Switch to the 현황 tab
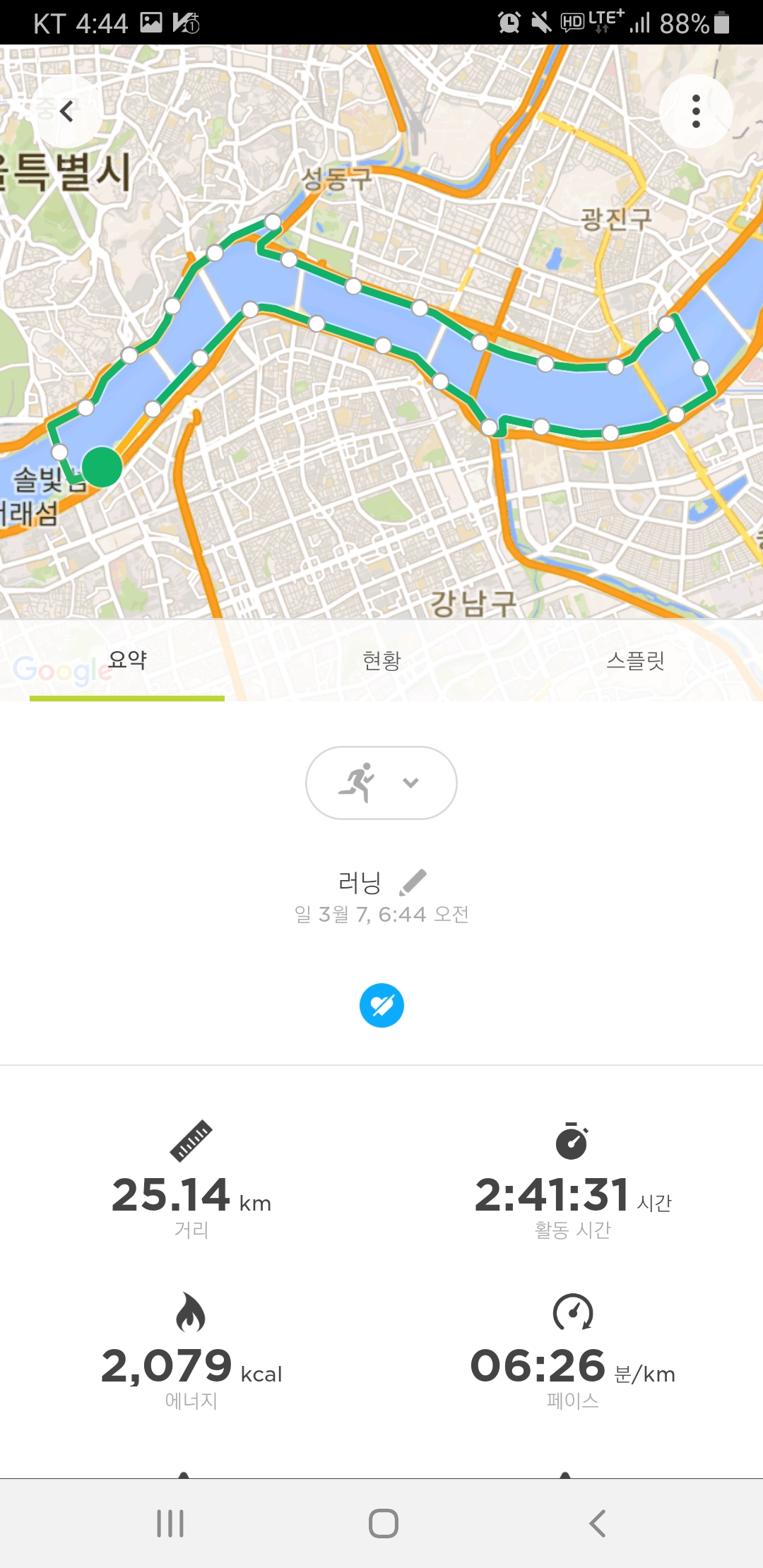 (381, 661)
